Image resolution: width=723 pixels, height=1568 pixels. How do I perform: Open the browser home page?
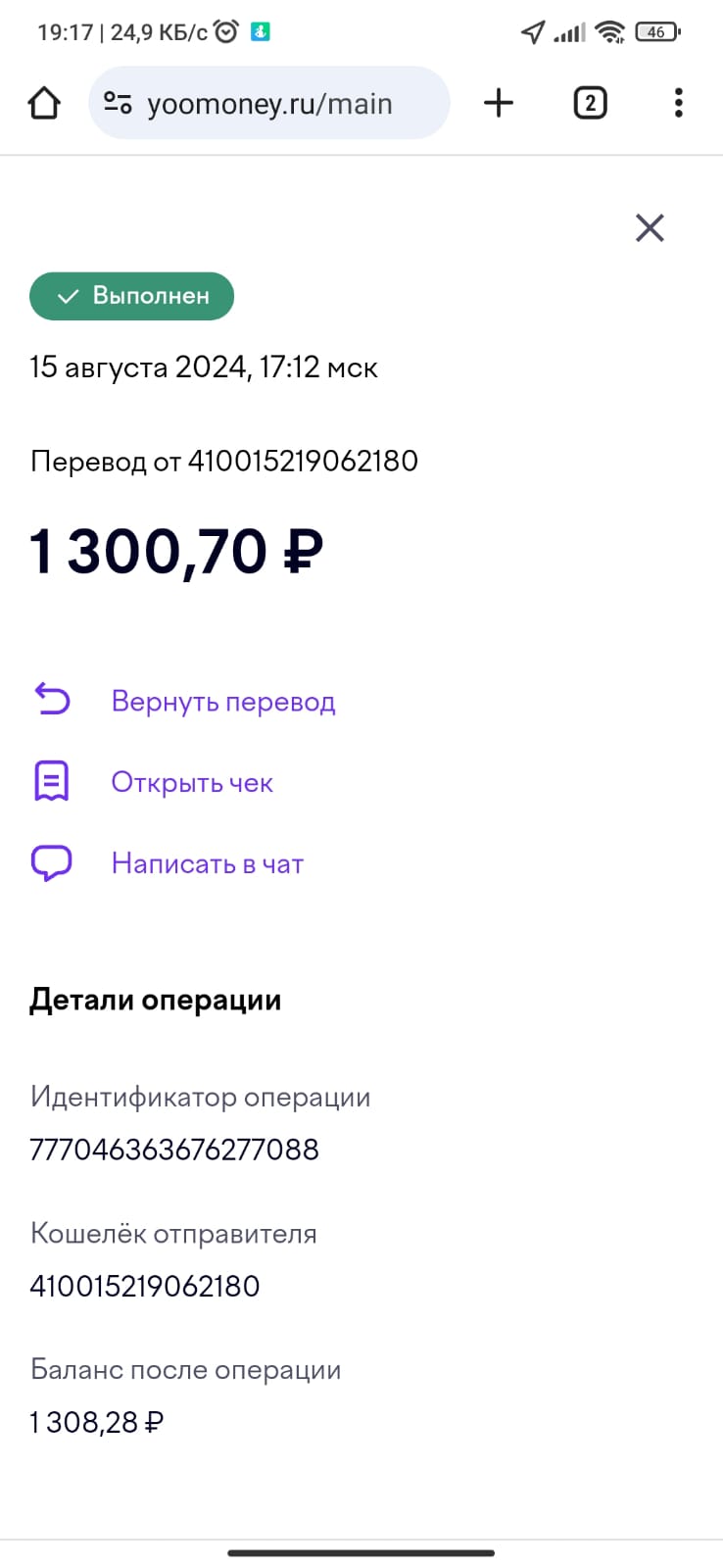point(44,103)
